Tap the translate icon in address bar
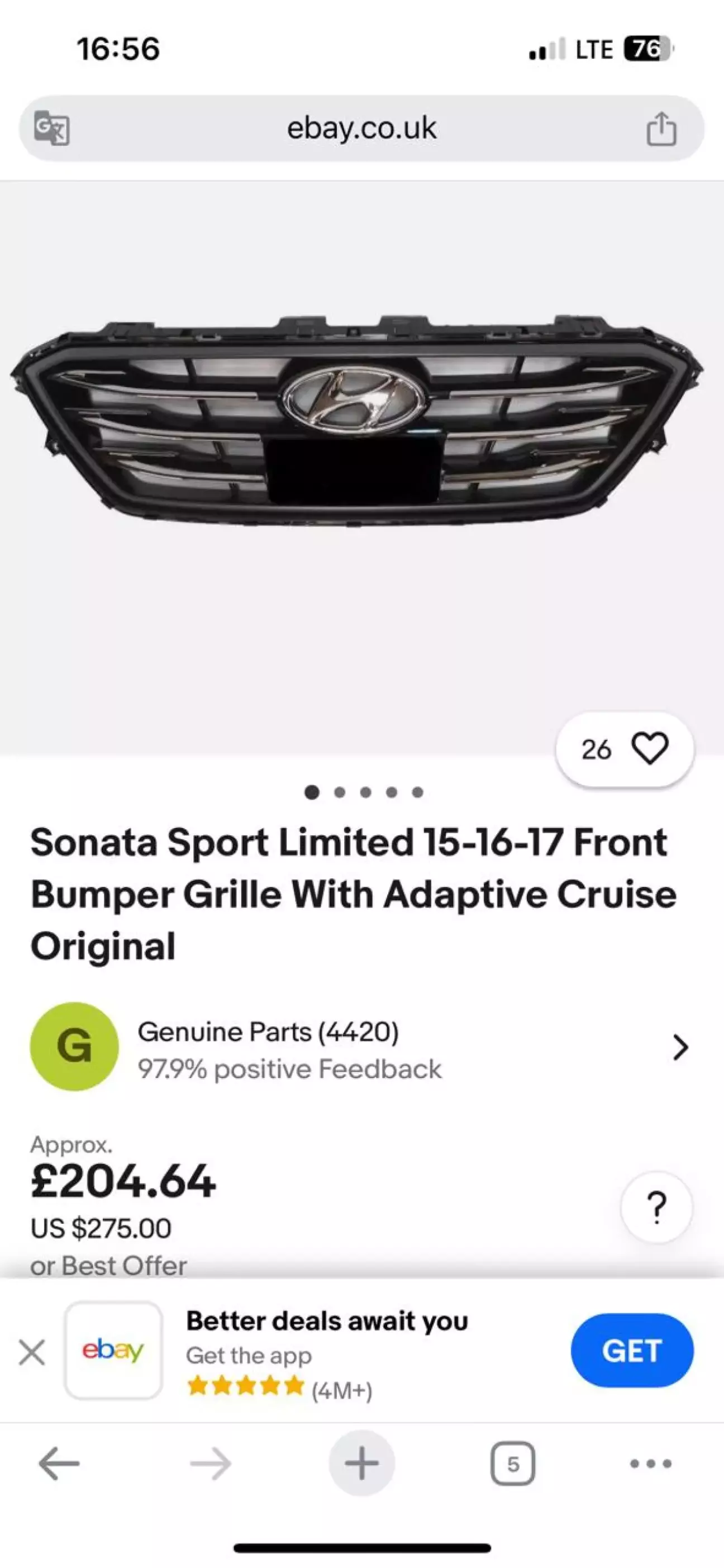The width and height of the screenshot is (724, 1568). tap(52, 129)
